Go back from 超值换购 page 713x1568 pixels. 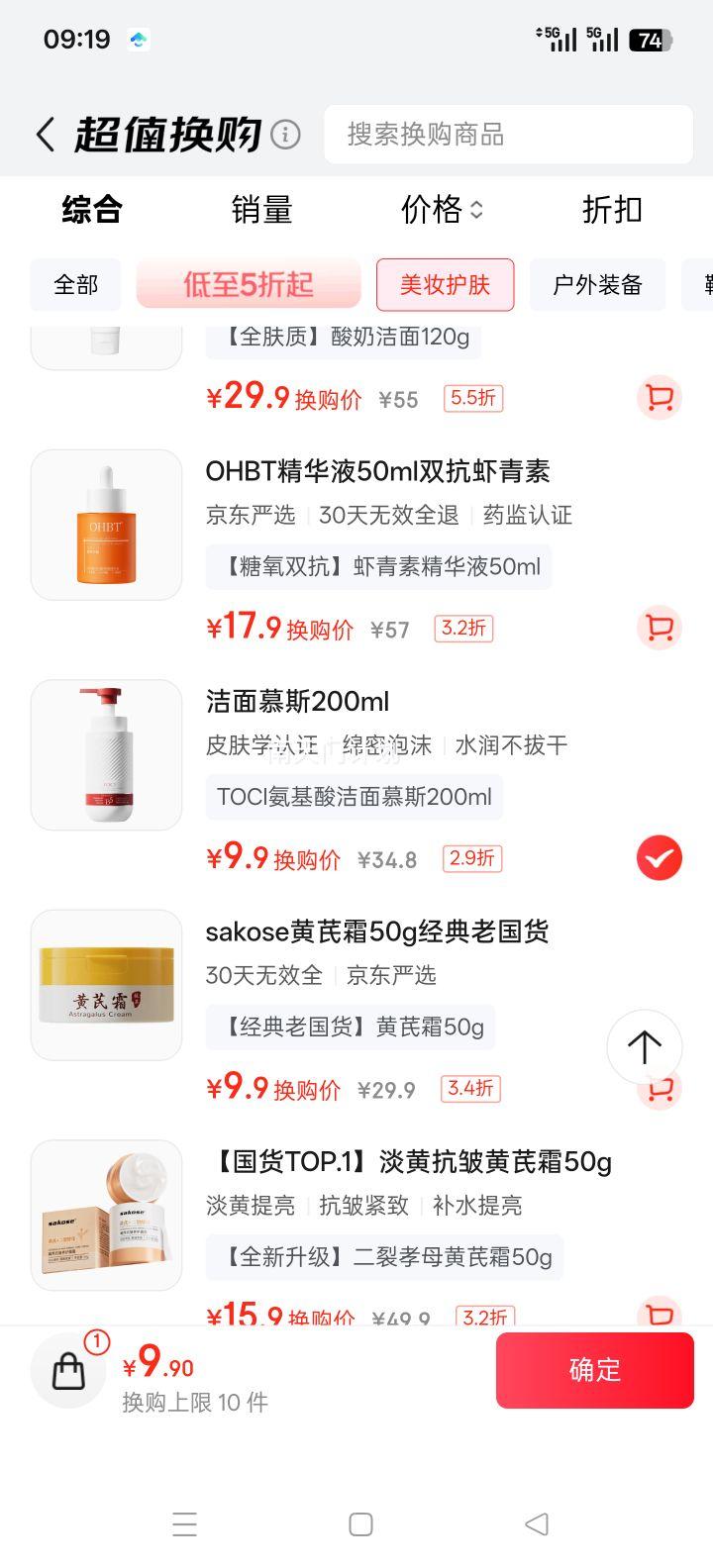[x=45, y=135]
